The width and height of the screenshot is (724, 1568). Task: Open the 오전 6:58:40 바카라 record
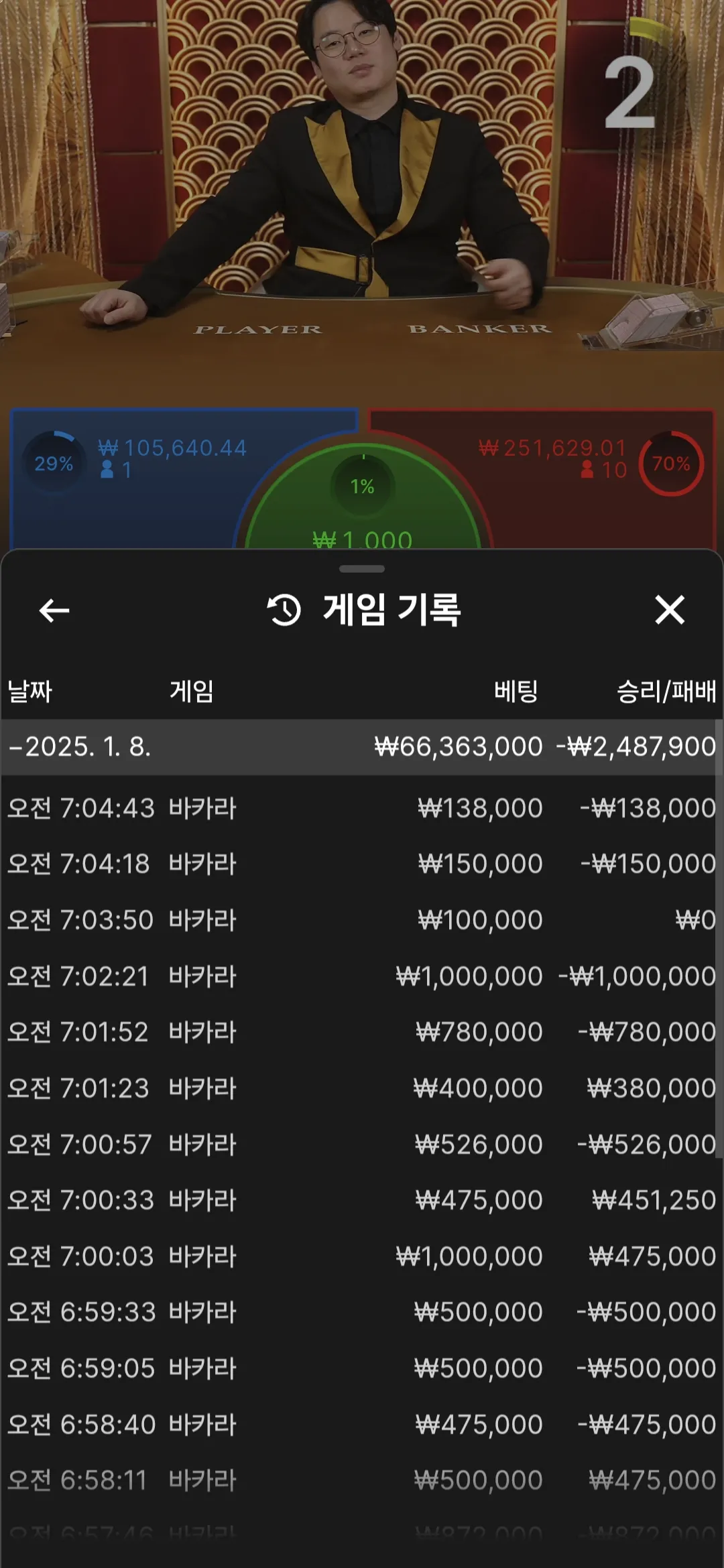pyautogui.click(x=362, y=1425)
